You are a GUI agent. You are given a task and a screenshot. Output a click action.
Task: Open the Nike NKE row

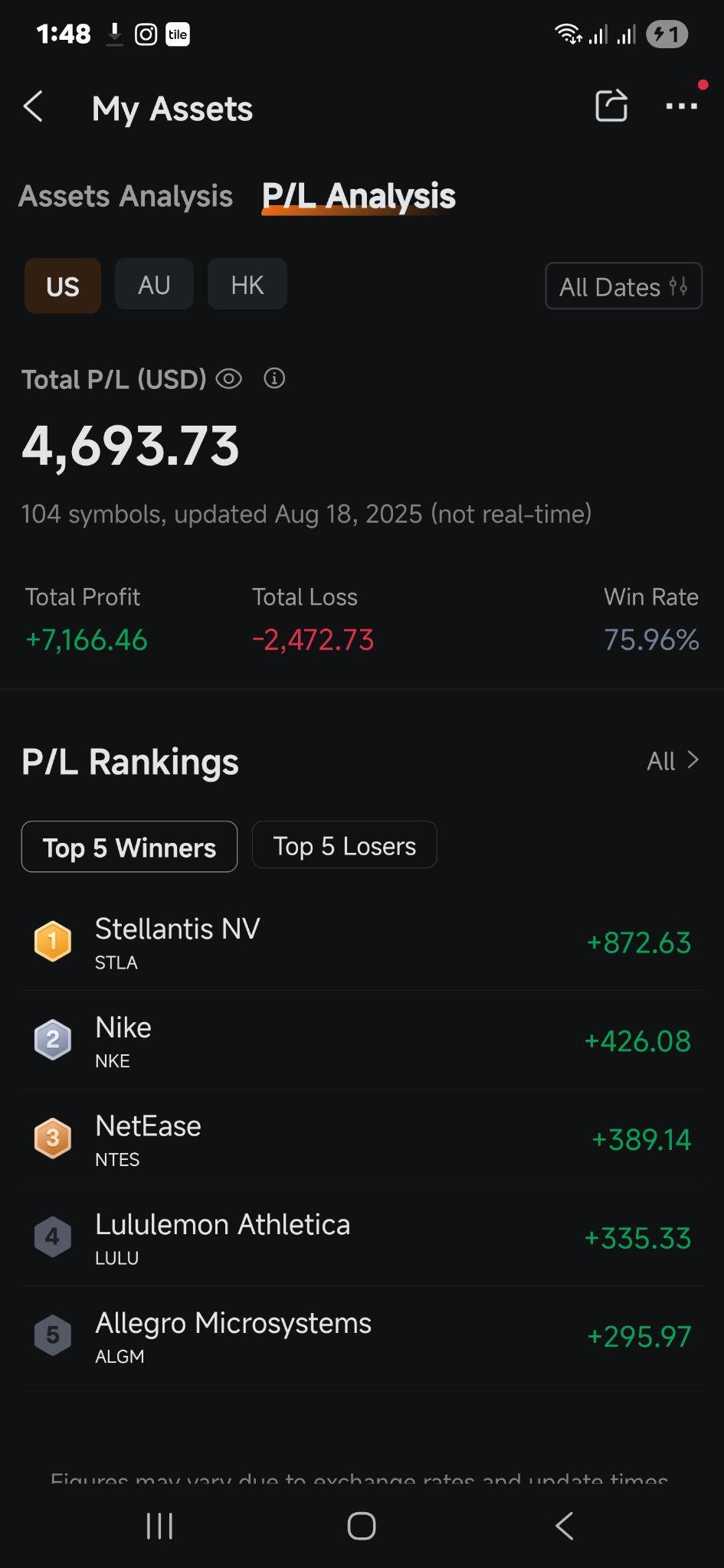362,1040
